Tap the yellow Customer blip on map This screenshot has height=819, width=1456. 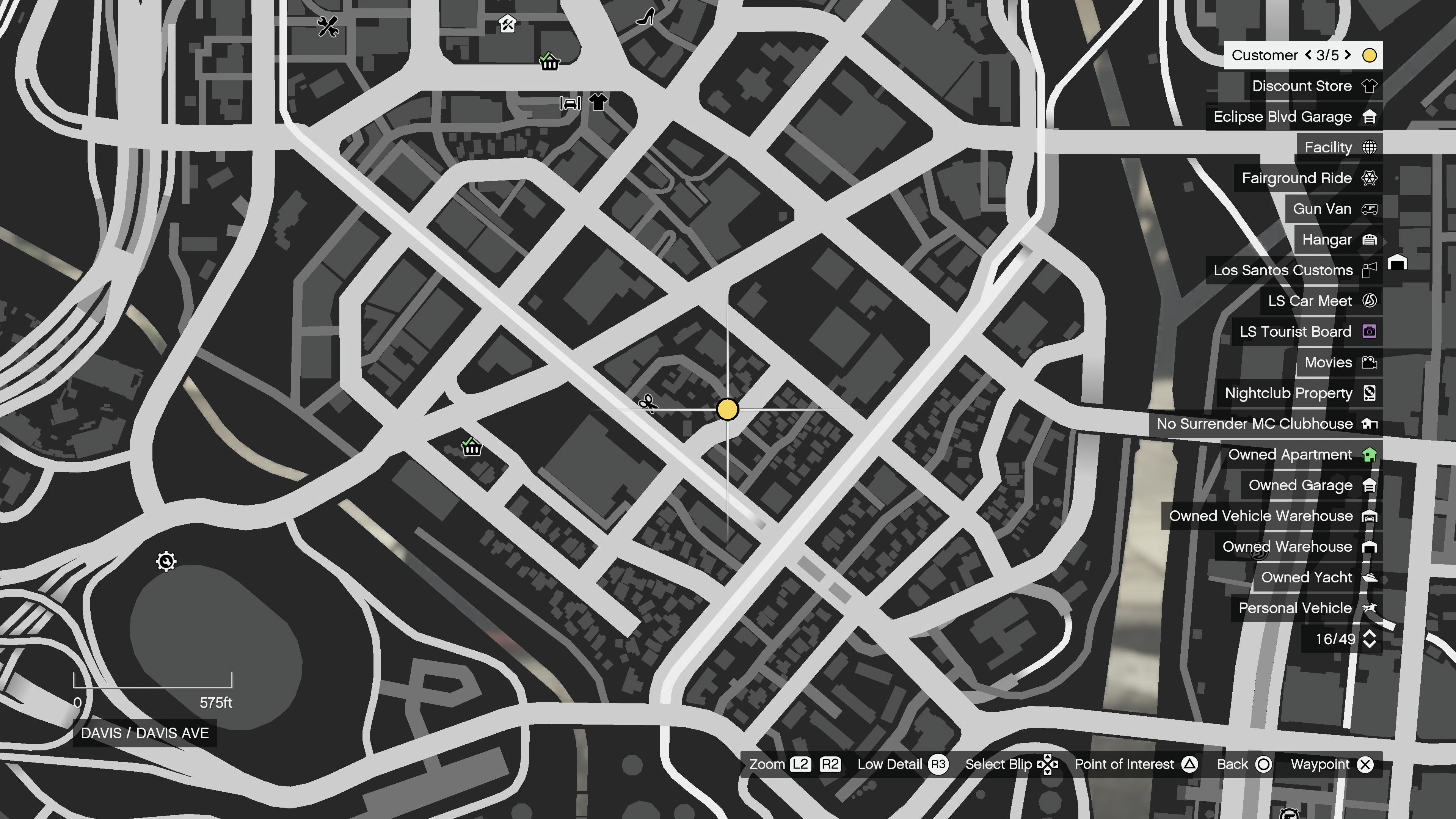(x=728, y=409)
